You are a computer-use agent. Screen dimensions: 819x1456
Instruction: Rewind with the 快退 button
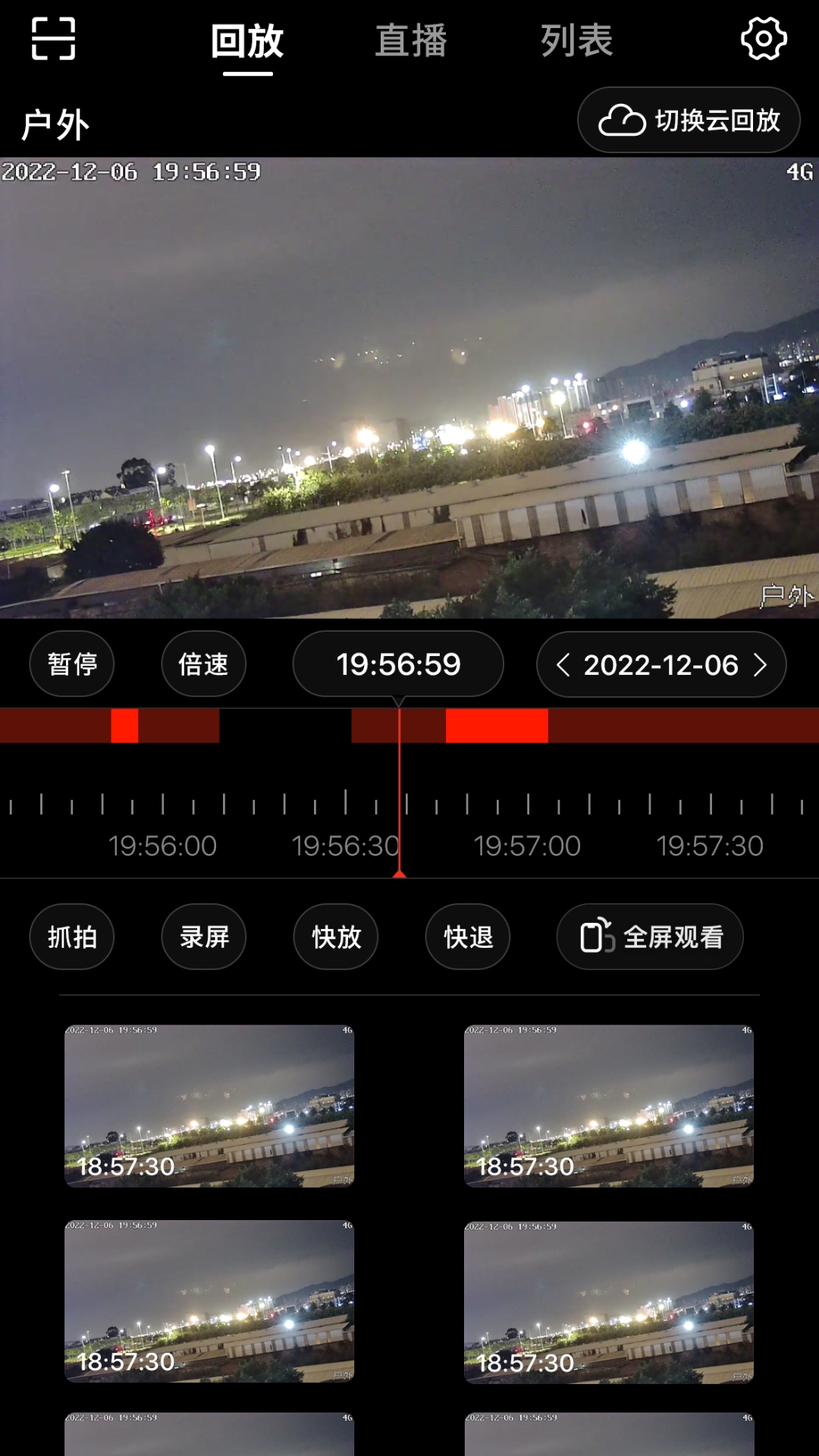pos(468,937)
